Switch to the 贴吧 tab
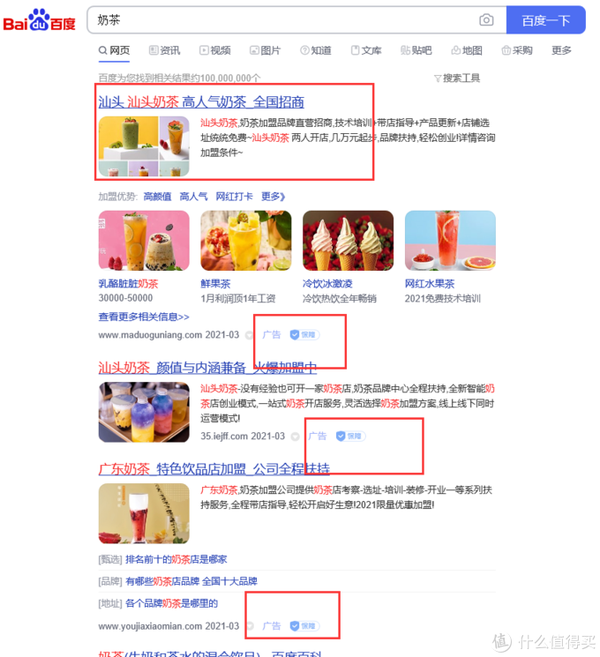600x657 pixels. click(x=415, y=51)
